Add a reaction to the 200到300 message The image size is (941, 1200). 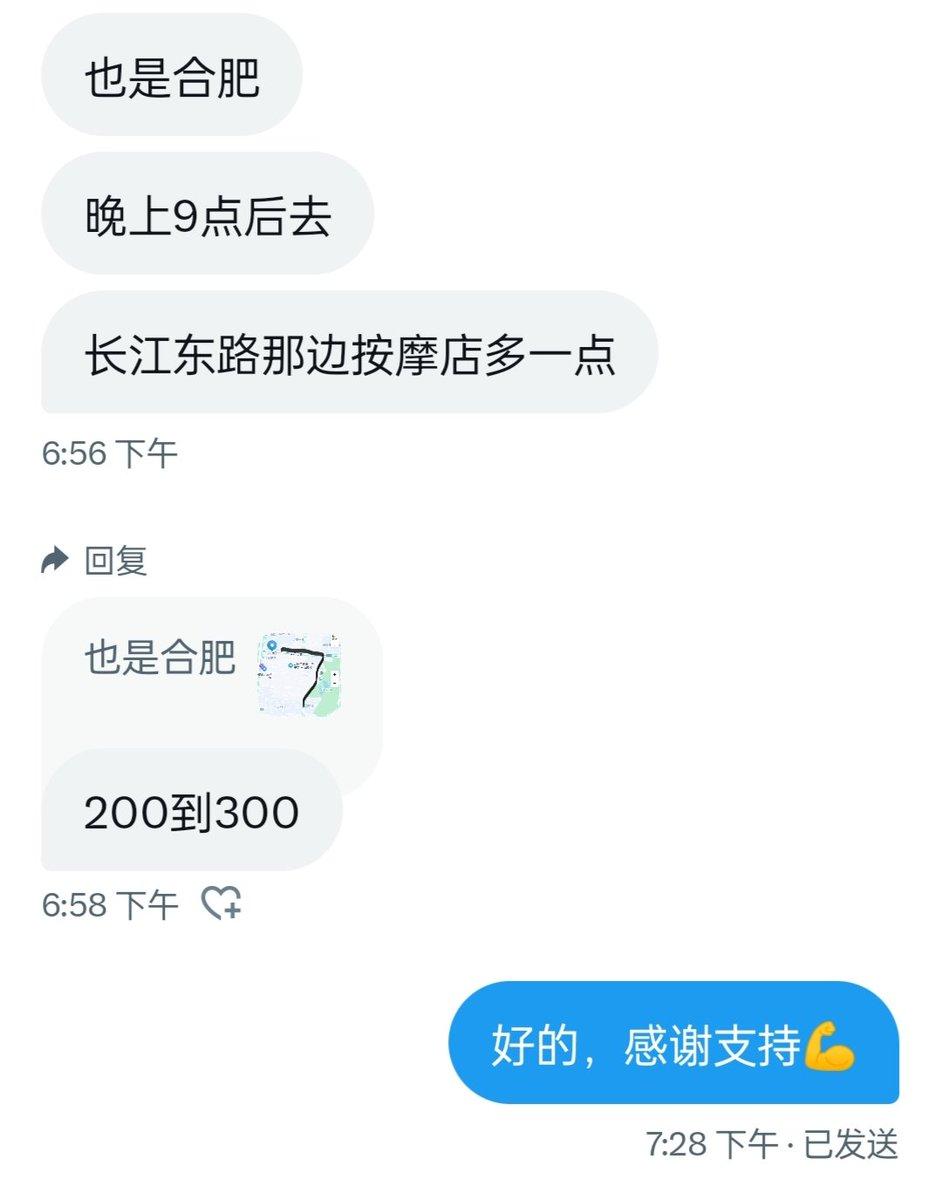pyautogui.click(x=221, y=904)
